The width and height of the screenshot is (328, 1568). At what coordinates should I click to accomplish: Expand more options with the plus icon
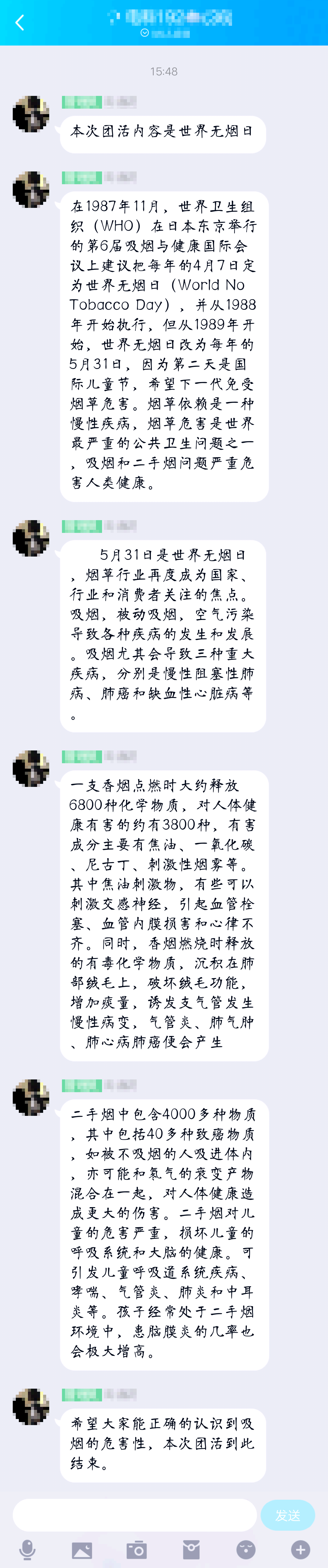click(x=301, y=1549)
